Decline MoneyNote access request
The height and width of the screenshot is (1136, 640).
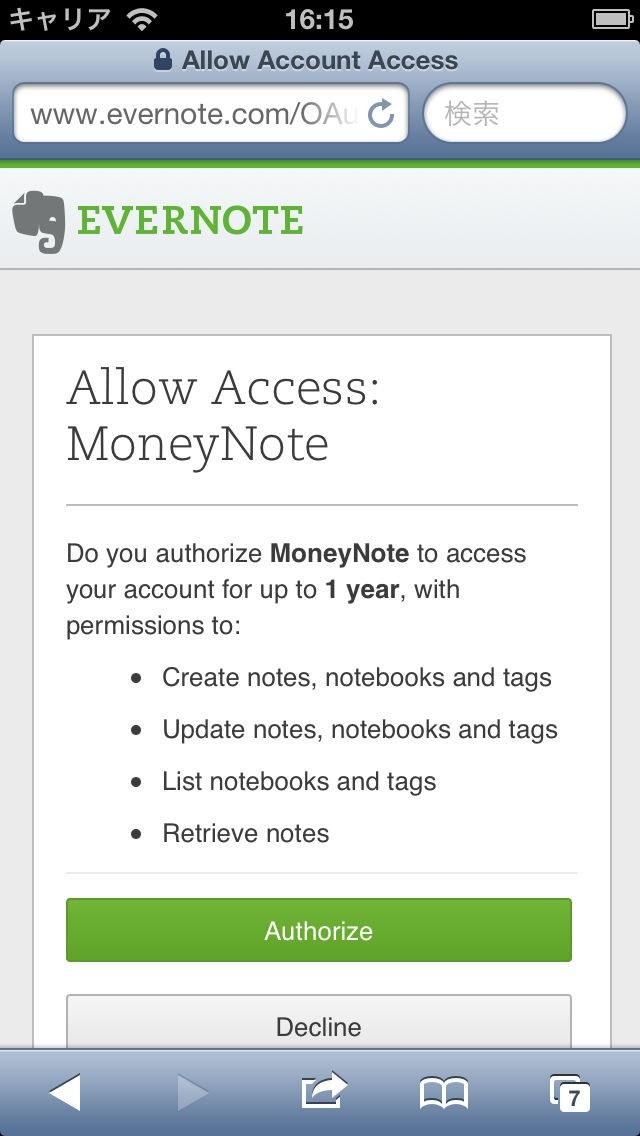(x=319, y=1022)
